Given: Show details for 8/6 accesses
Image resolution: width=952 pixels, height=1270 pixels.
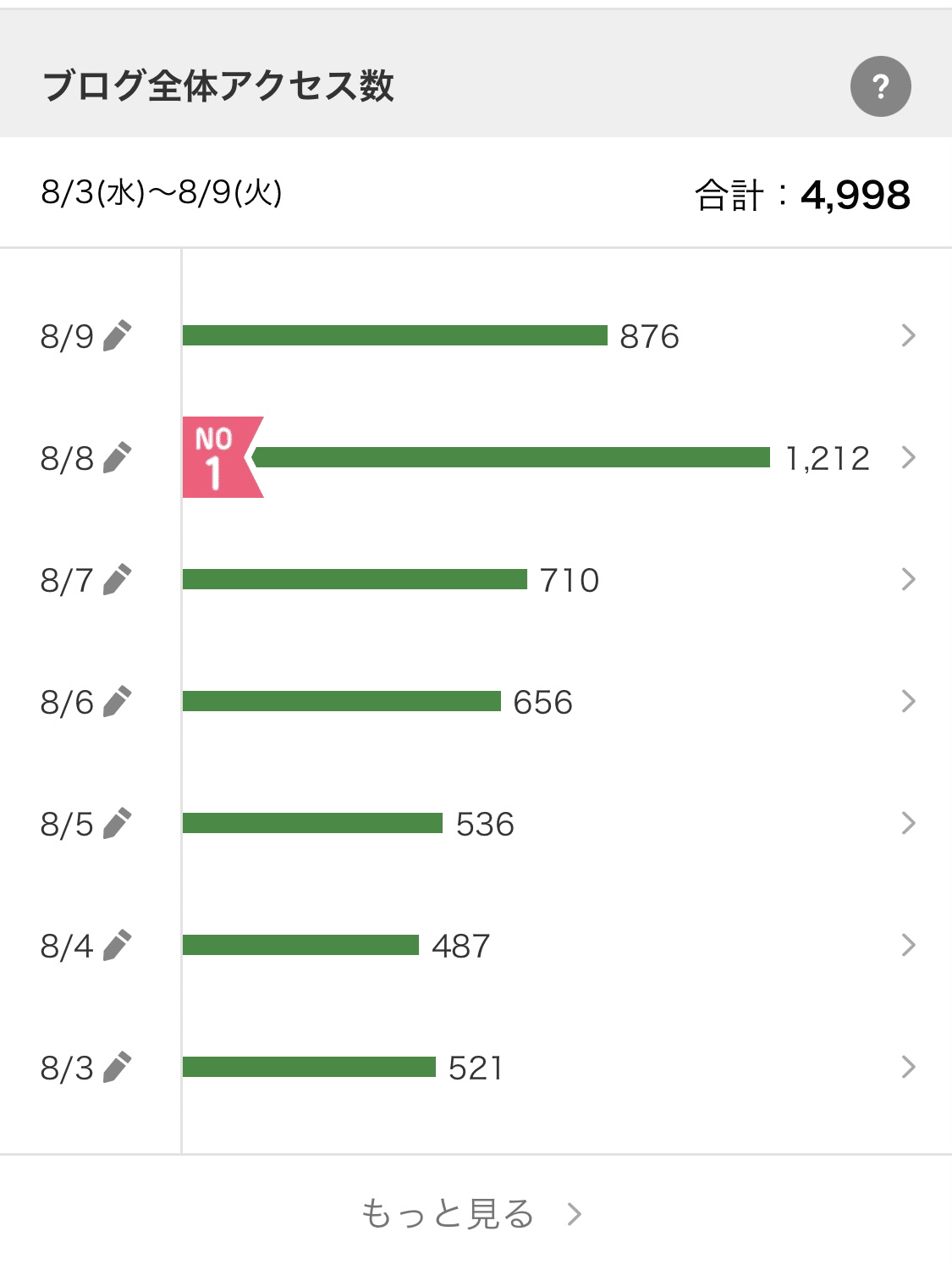Looking at the screenshot, I should 908,702.
